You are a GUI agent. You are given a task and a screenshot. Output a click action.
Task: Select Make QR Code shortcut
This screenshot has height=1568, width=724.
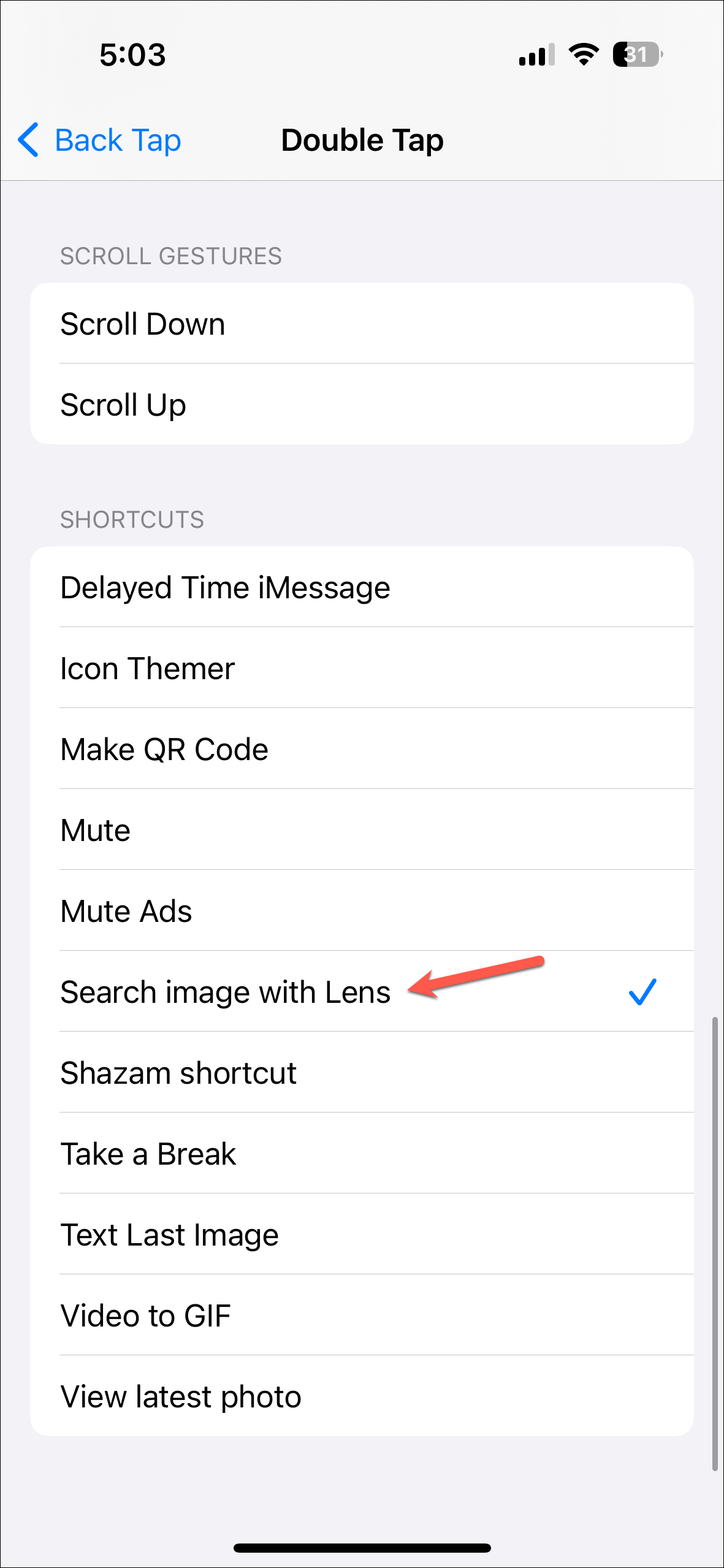pyautogui.click(x=362, y=749)
